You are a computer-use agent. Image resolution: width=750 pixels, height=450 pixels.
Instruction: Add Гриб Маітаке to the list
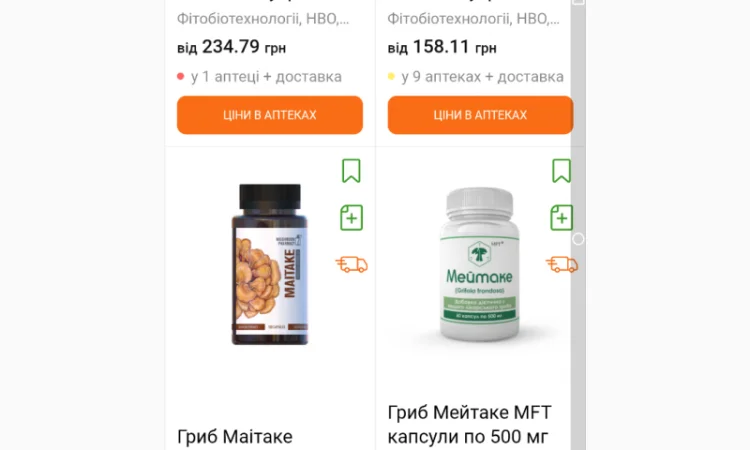click(351, 217)
